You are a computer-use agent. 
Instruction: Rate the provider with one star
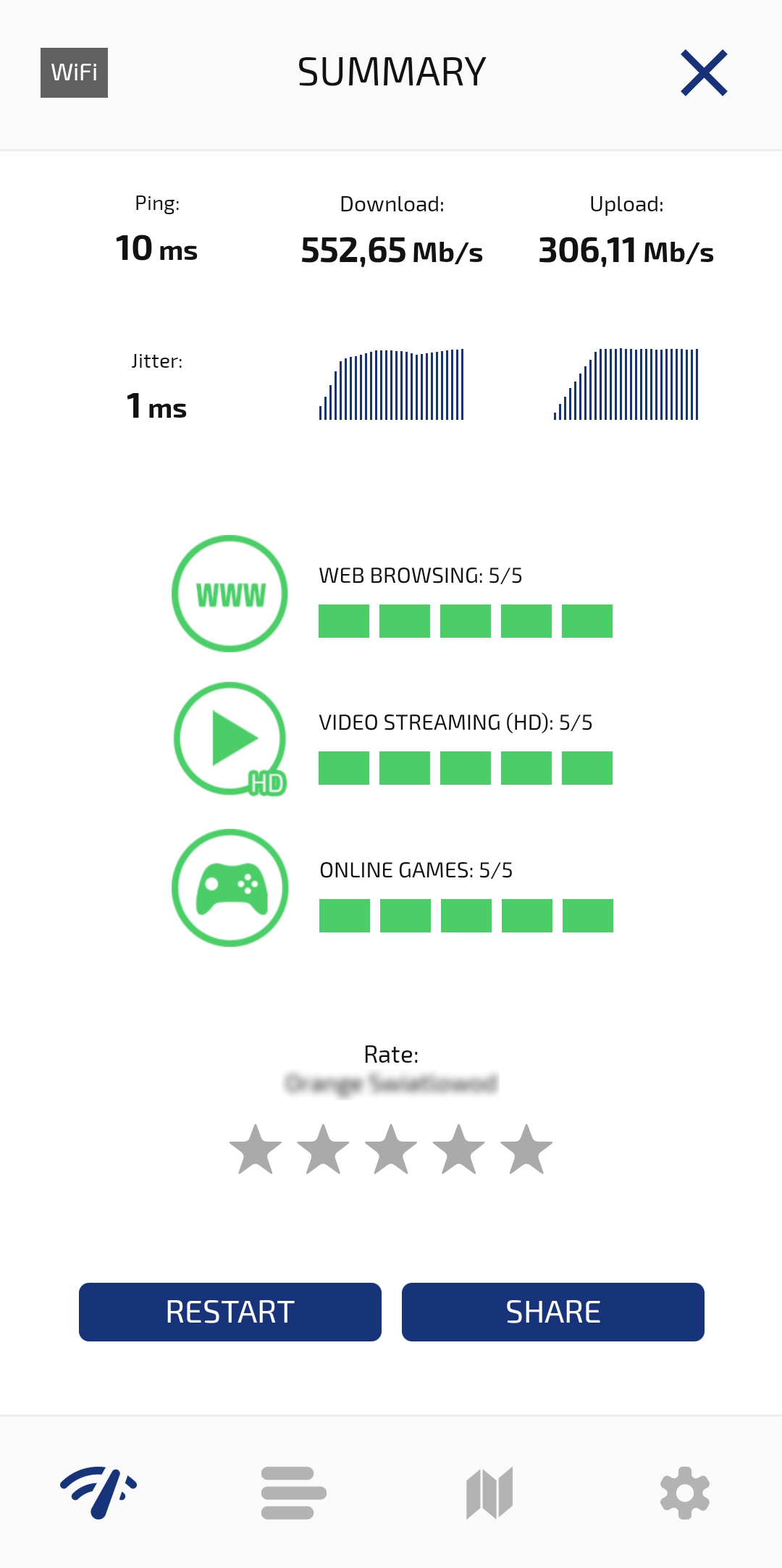256,1150
